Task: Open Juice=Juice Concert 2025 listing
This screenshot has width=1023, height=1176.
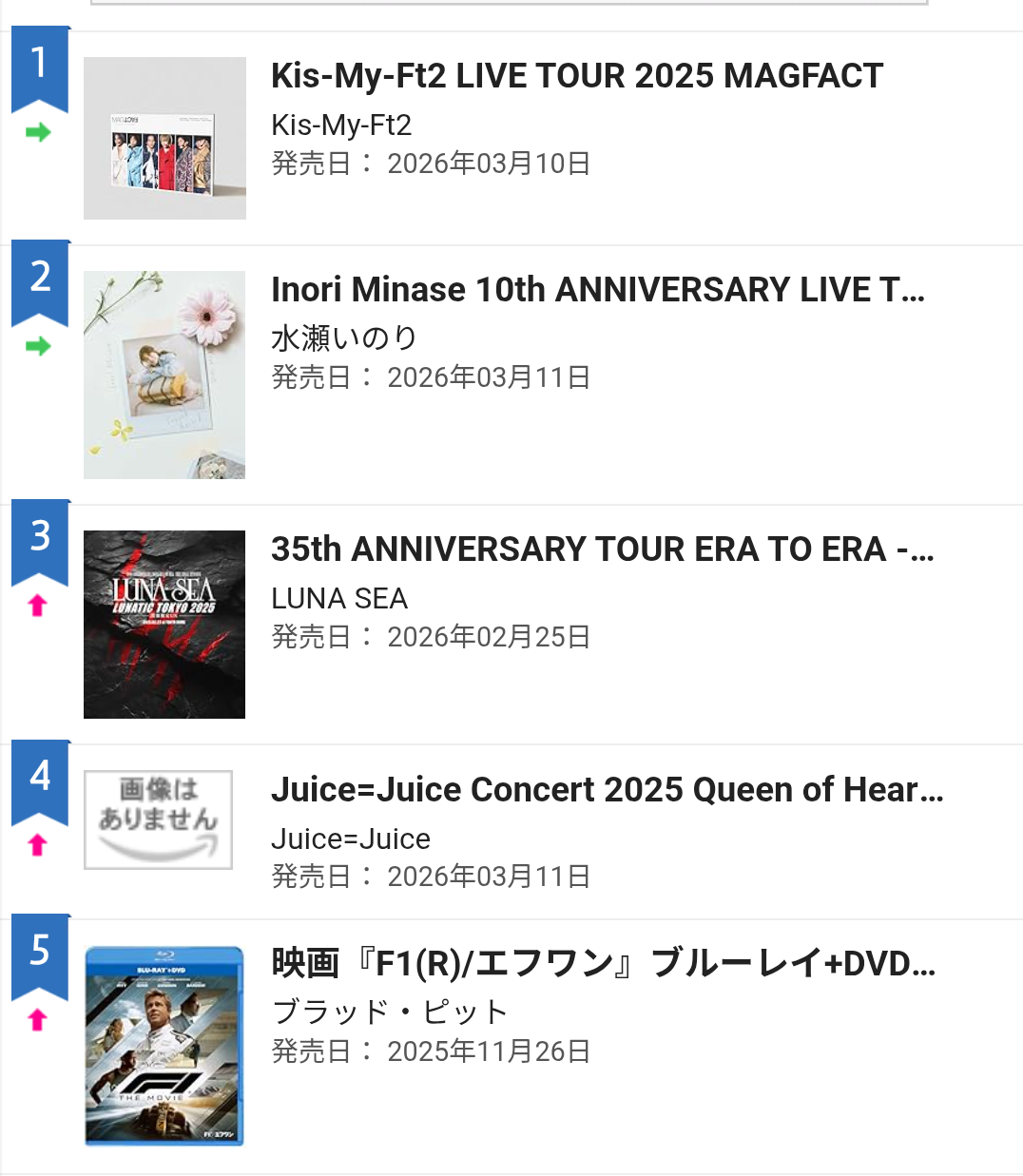Action: pyautogui.click(x=607, y=790)
